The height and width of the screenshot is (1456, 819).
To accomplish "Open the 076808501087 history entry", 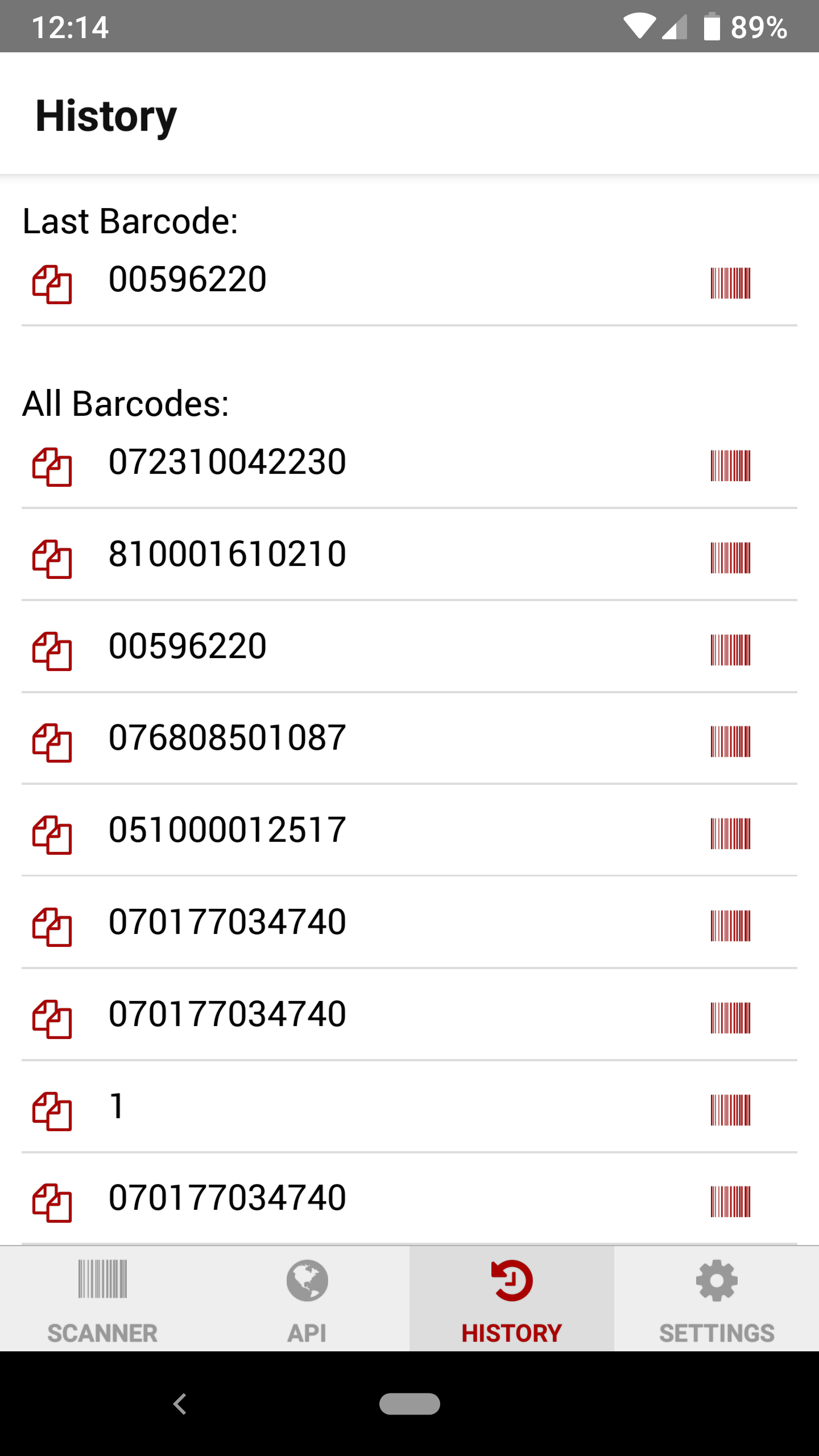I will pyautogui.click(x=409, y=738).
